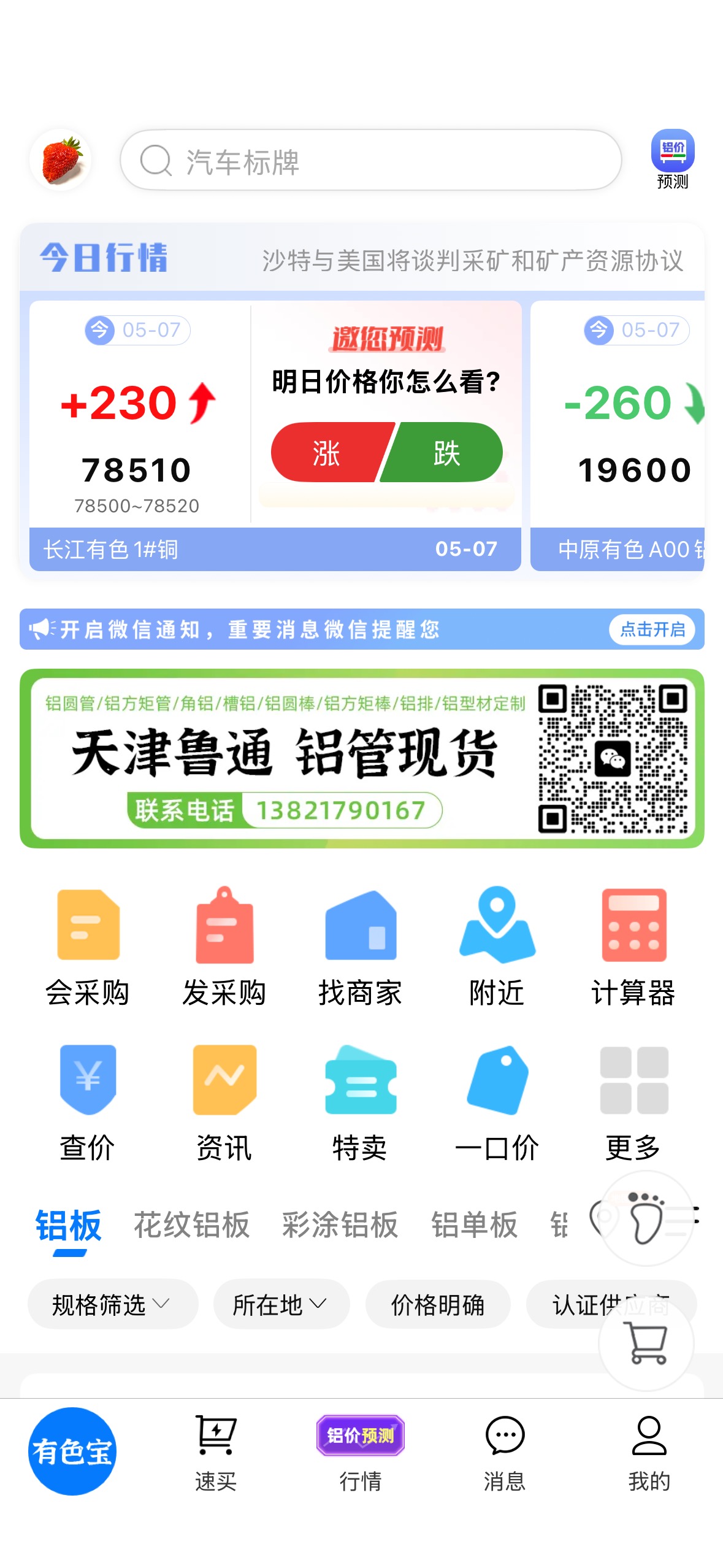Image resolution: width=723 pixels, height=1568 pixels.
Task: Switch to the 花纹铝板 category tab
Action: click(191, 1225)
